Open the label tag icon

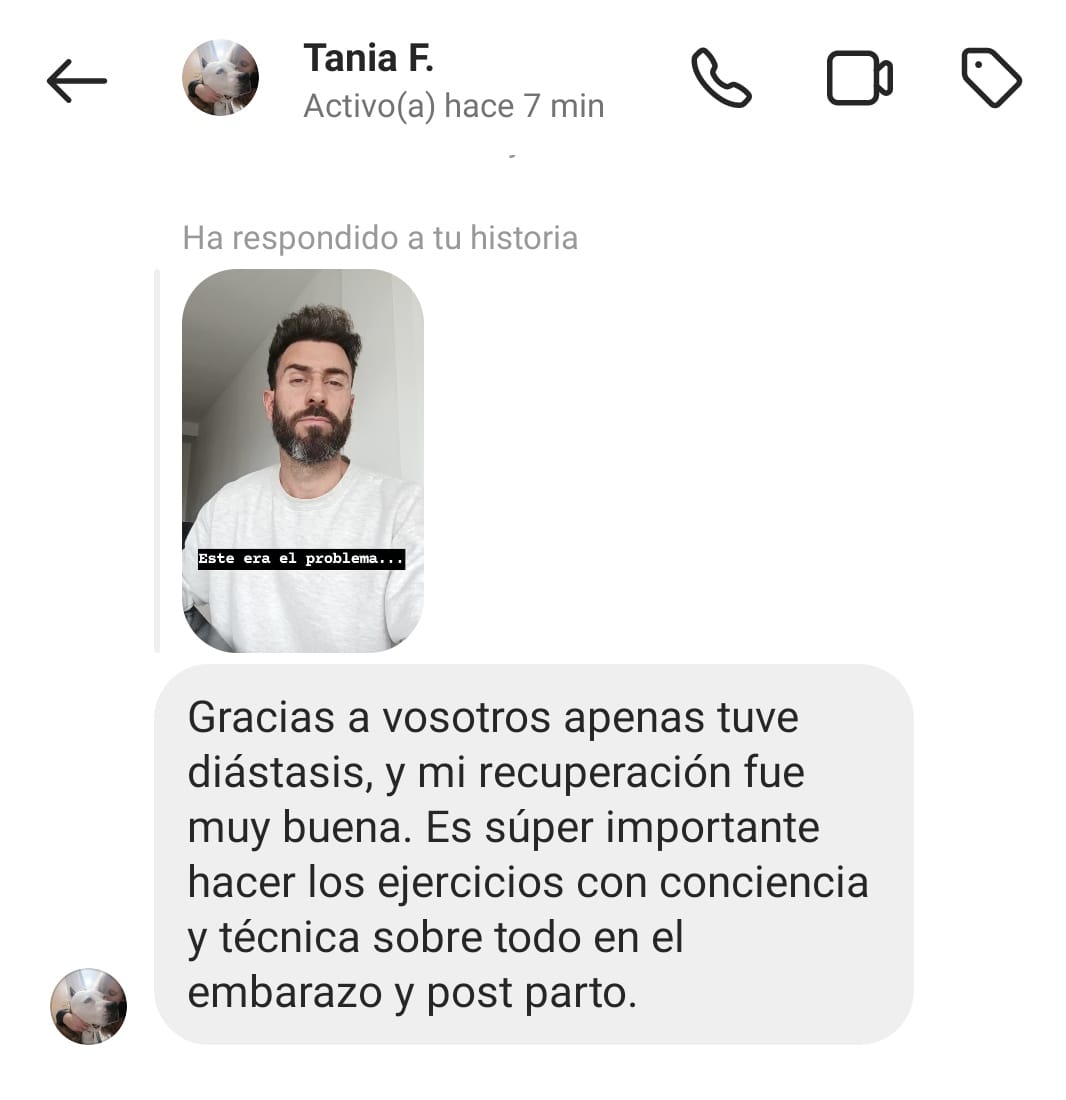tap(991, 78)
